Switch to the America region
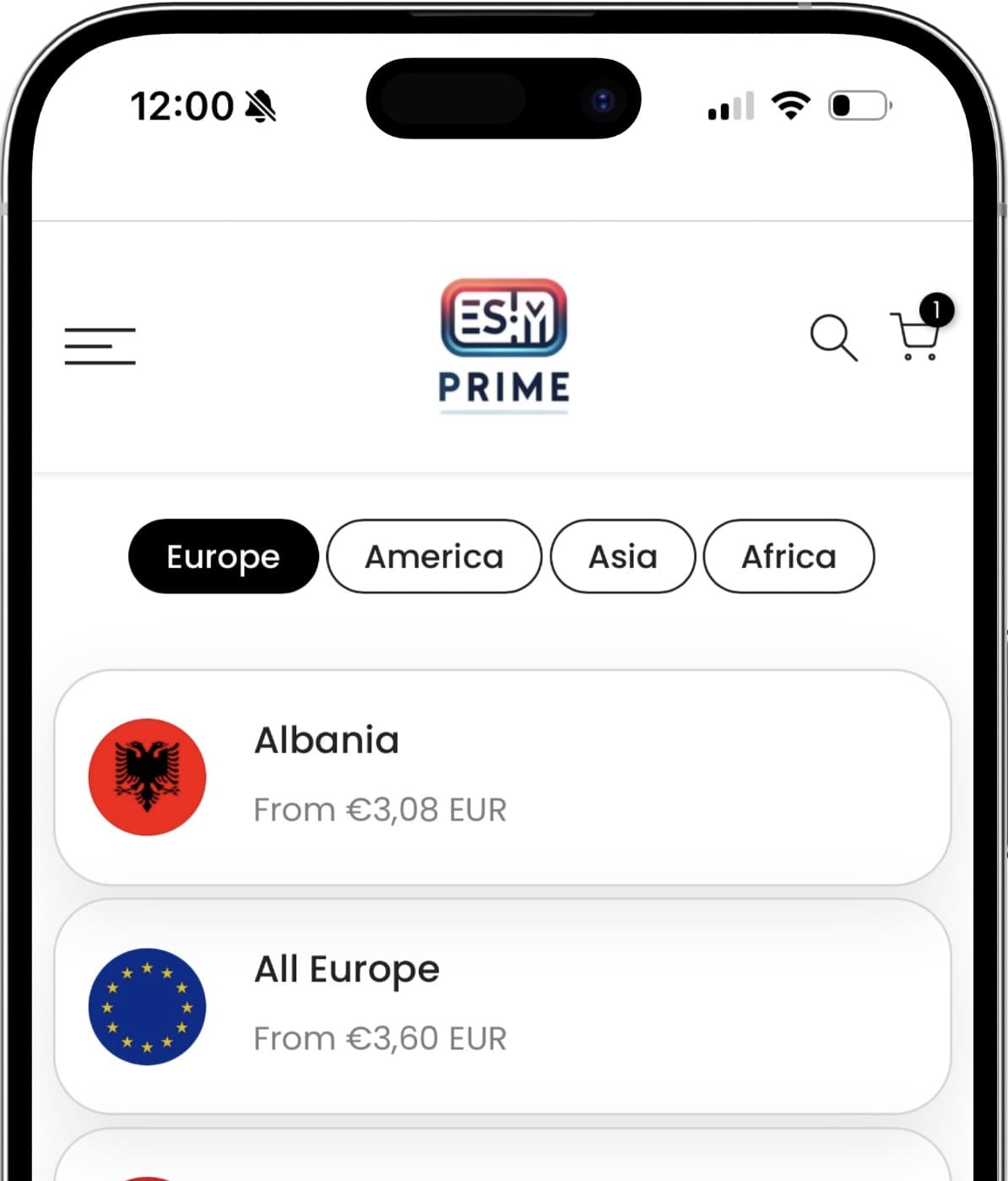 pos(434,556)
